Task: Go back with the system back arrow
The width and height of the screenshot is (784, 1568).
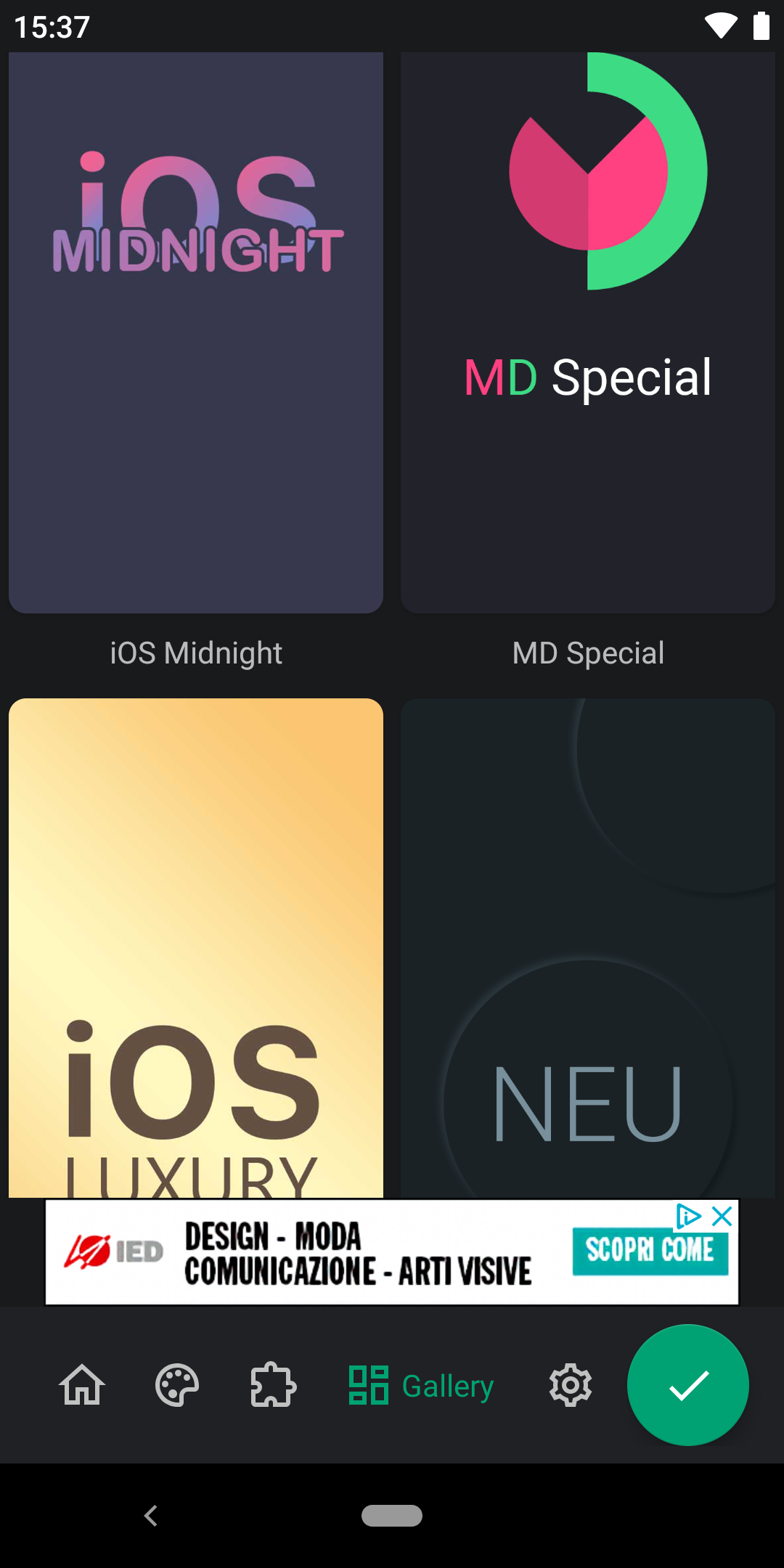Action: click(x=151, y=1516)
